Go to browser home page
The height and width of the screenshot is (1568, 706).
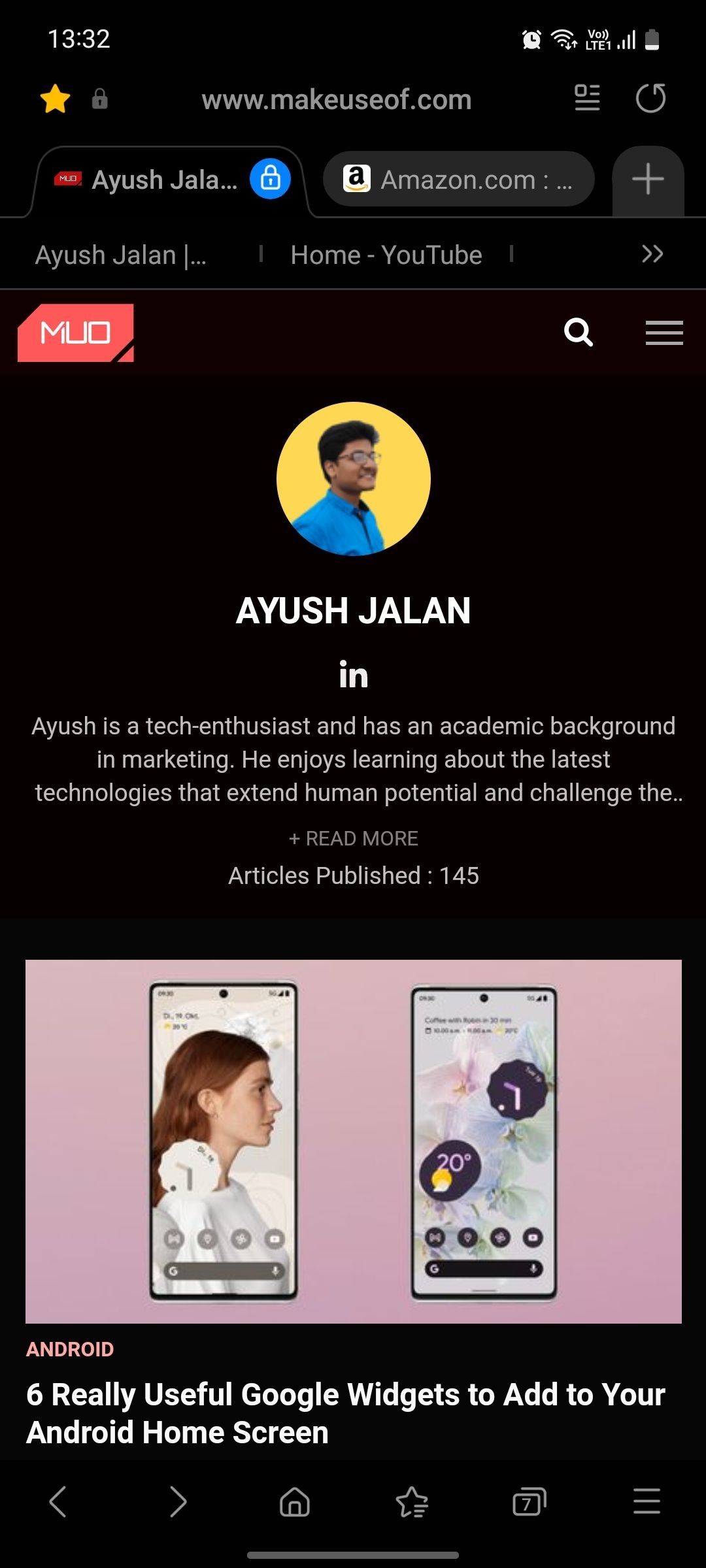coord(294,1501)
